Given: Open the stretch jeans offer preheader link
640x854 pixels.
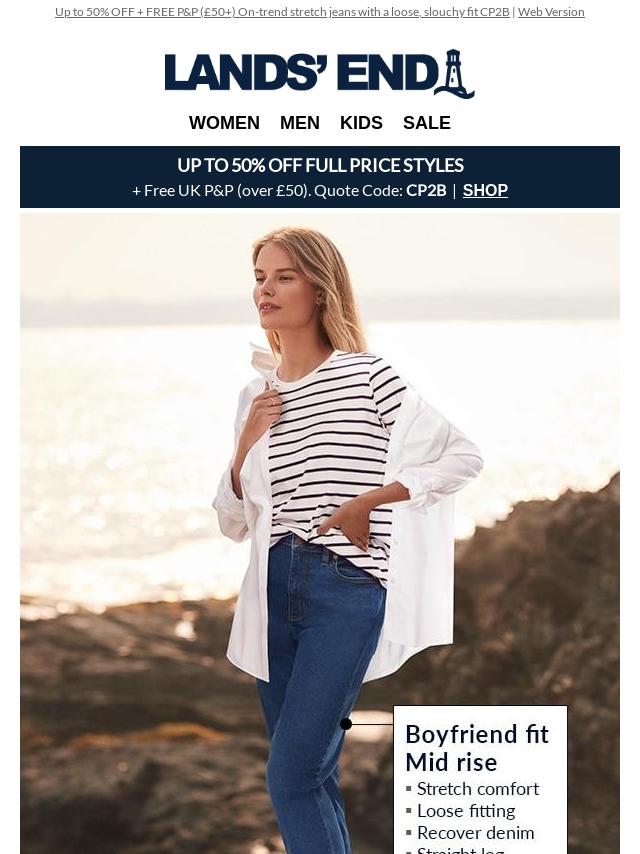Looking at the screenshot, I should 282,12.
